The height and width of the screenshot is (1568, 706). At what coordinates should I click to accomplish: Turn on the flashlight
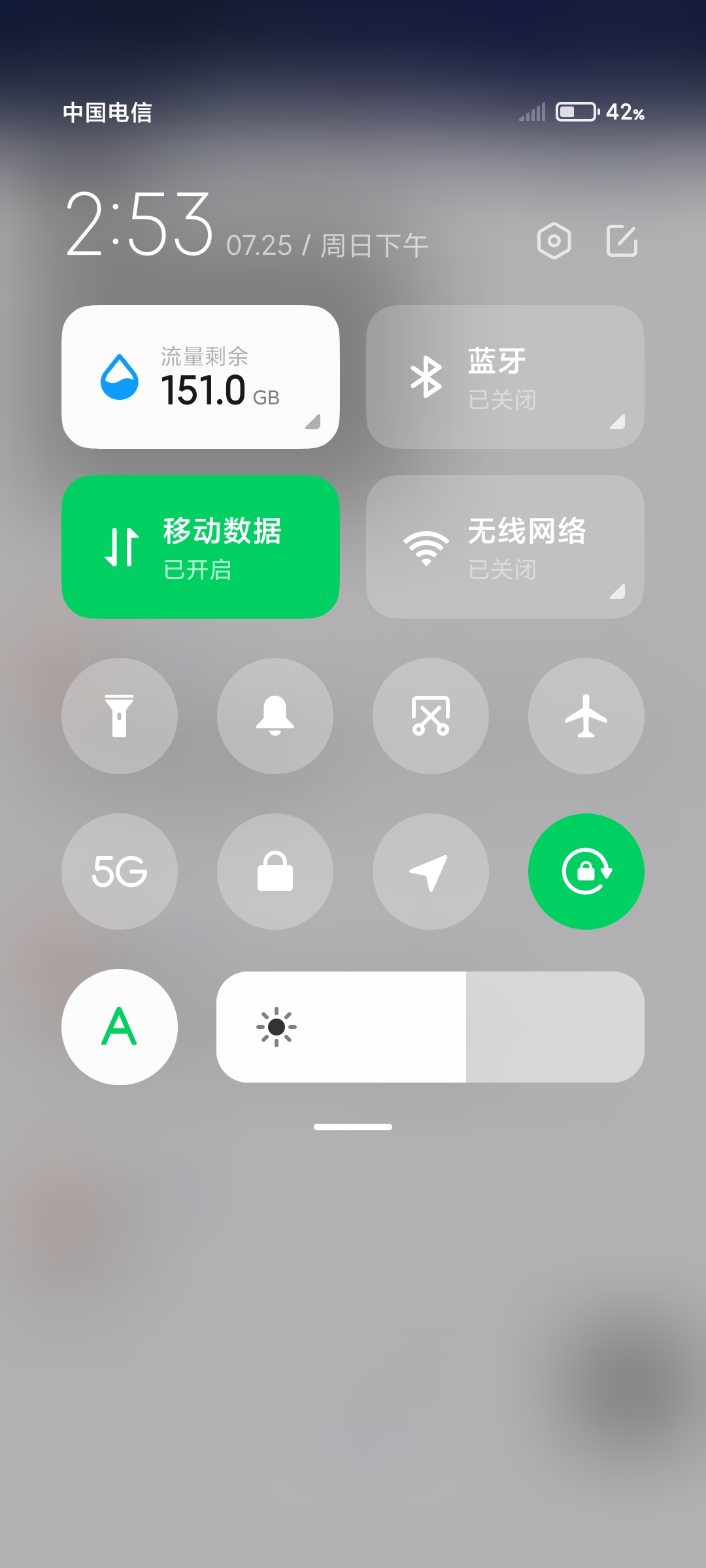(120, 716)
